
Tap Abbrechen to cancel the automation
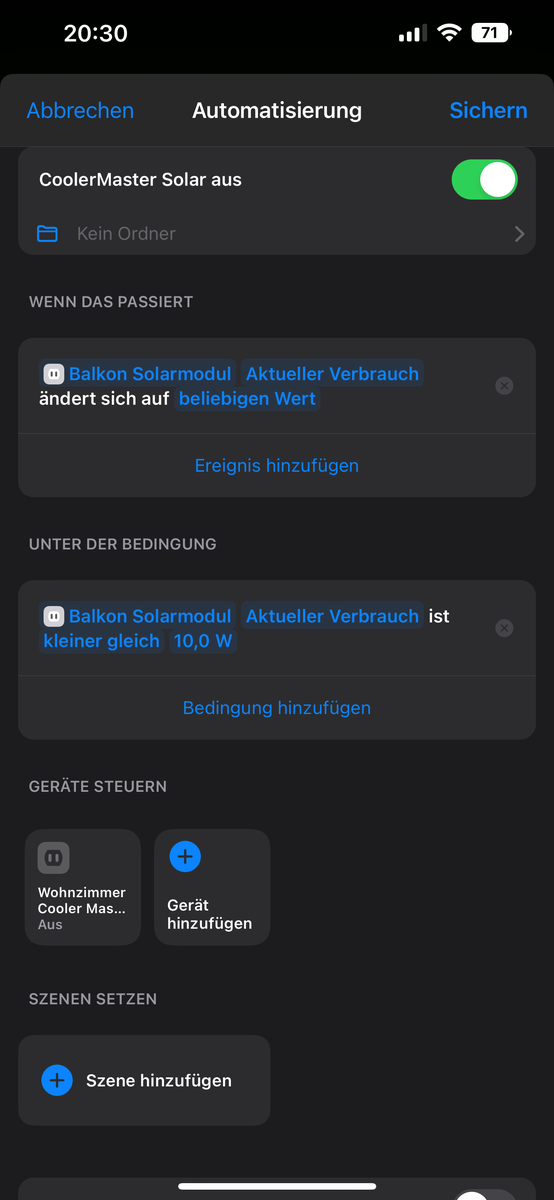pos(80,111)
